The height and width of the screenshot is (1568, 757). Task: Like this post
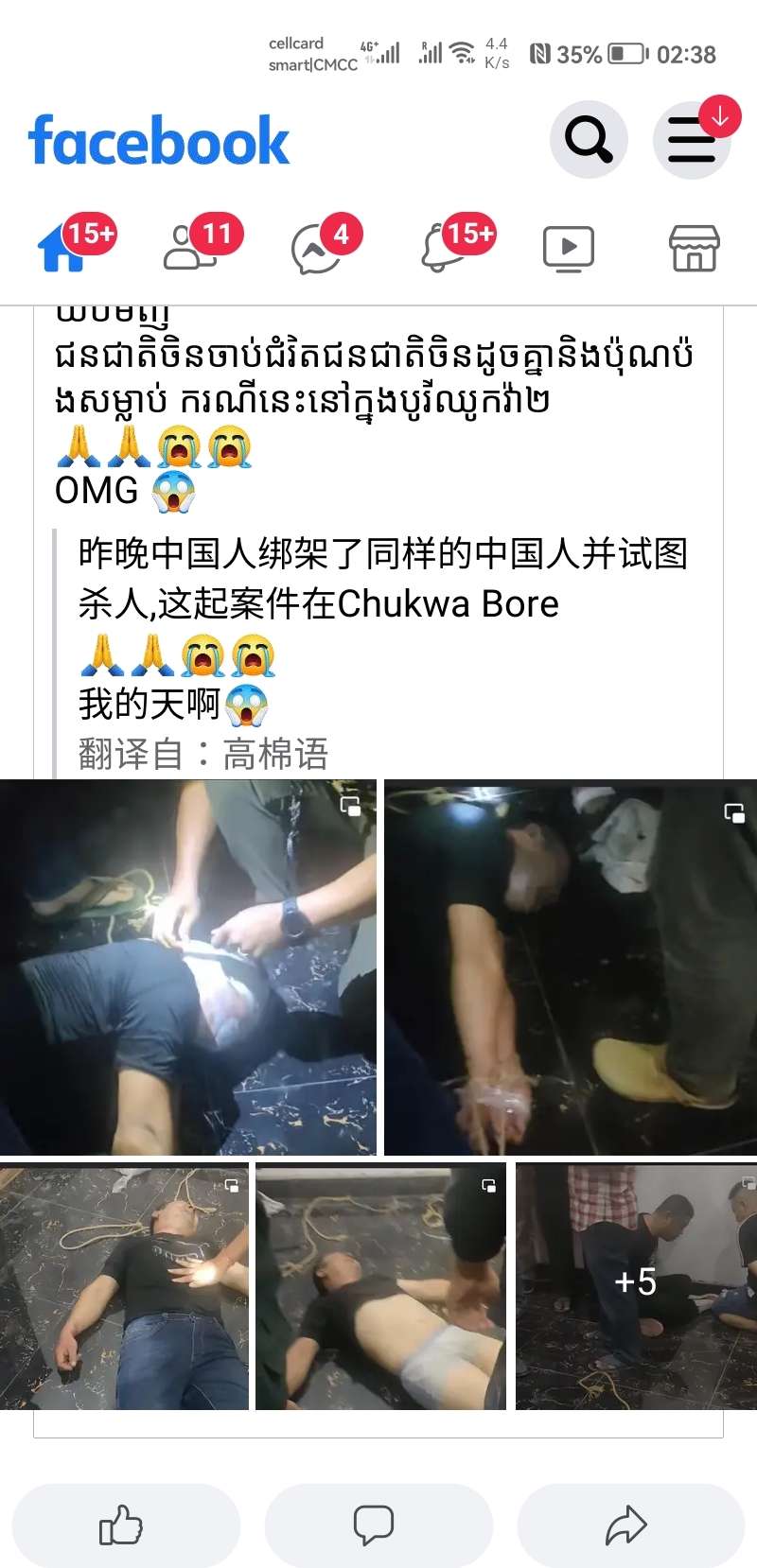pyautogui.click(x=125, y=1524)
